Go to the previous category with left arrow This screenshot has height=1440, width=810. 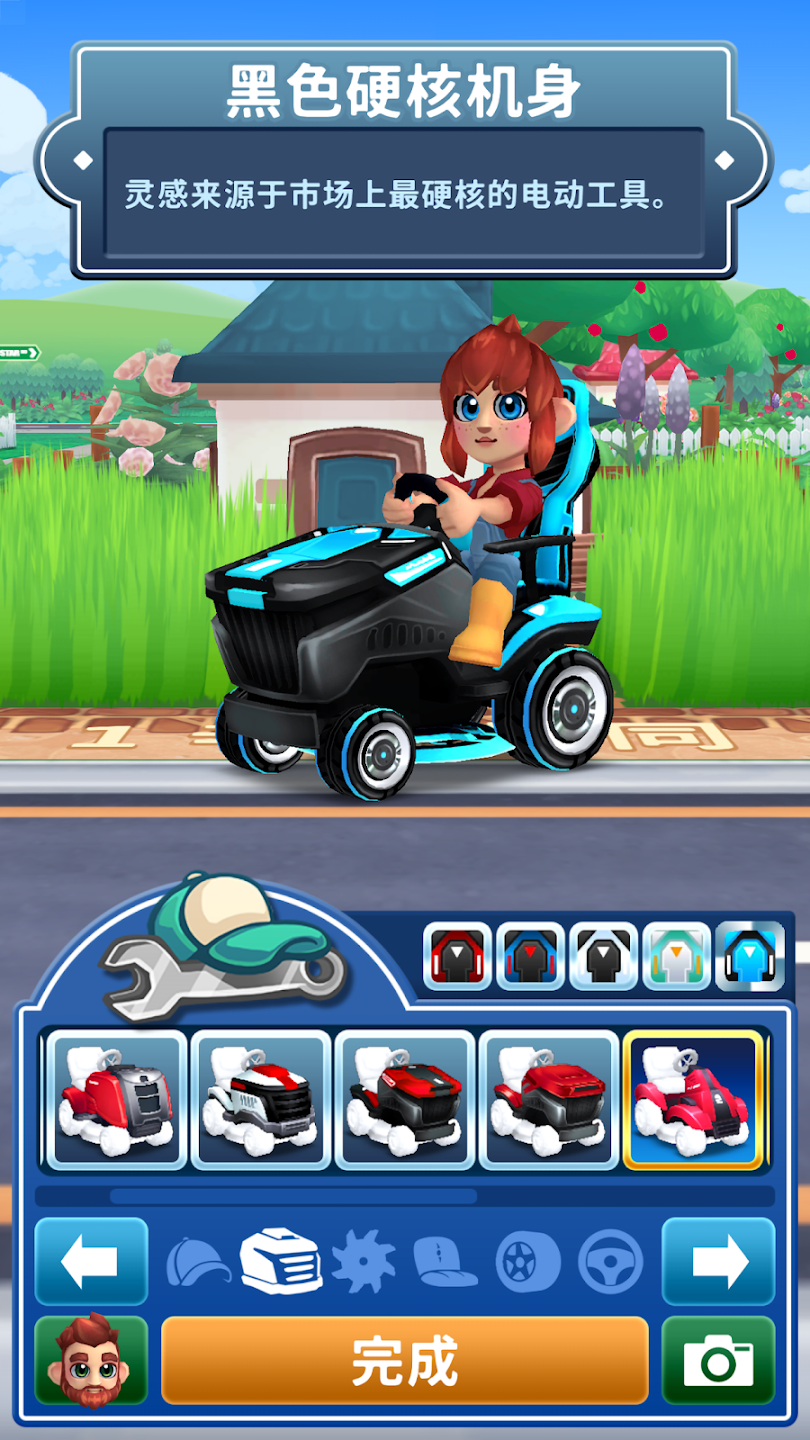point(91,1262)
